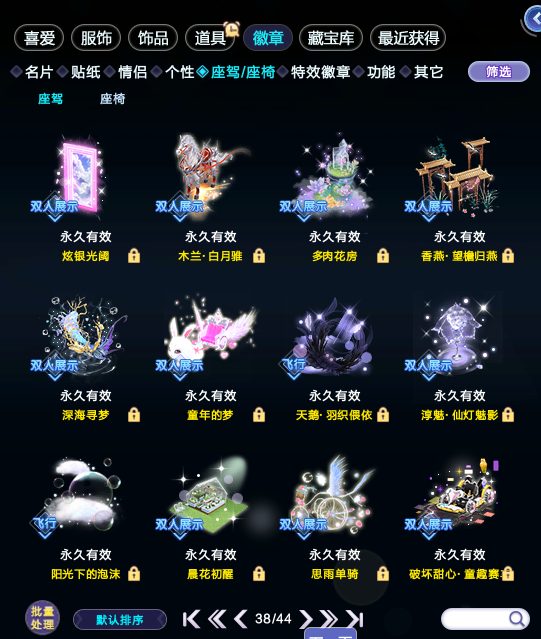
Task: Switch to the 服饰 tab
Action: (x=96, y=38)
